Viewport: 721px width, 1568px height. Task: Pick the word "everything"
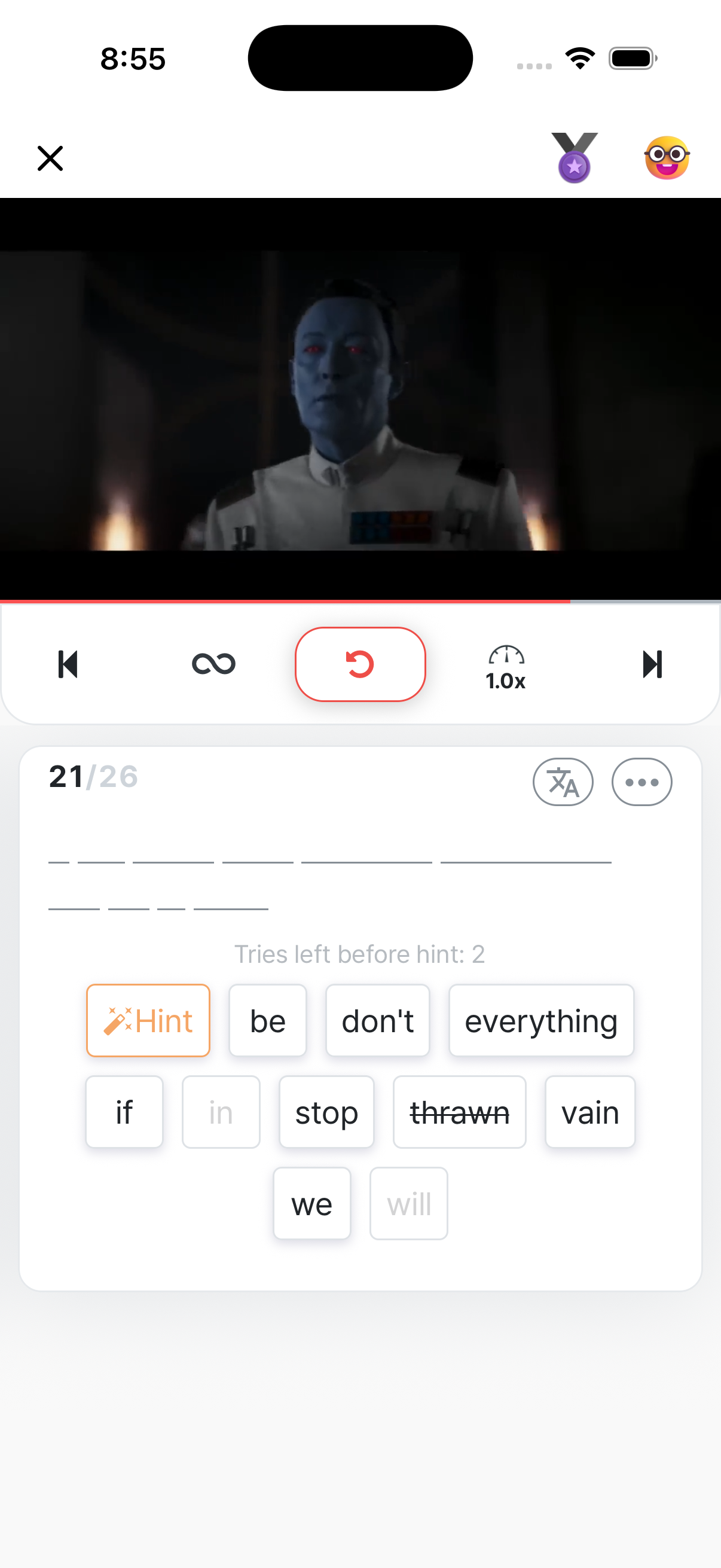coord(541,1021)
